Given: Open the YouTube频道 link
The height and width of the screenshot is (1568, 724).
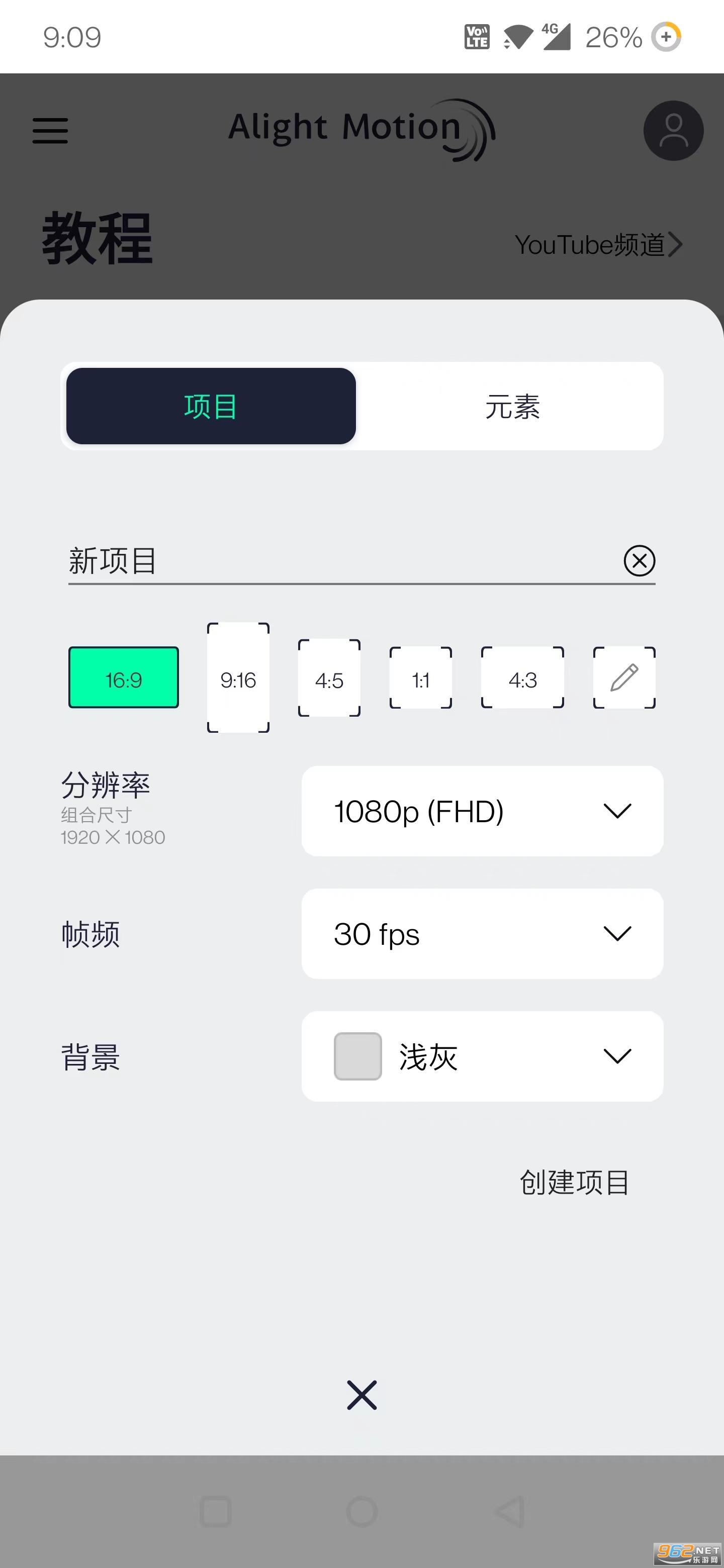Looking at the screenshot, I should click(598, 245).
